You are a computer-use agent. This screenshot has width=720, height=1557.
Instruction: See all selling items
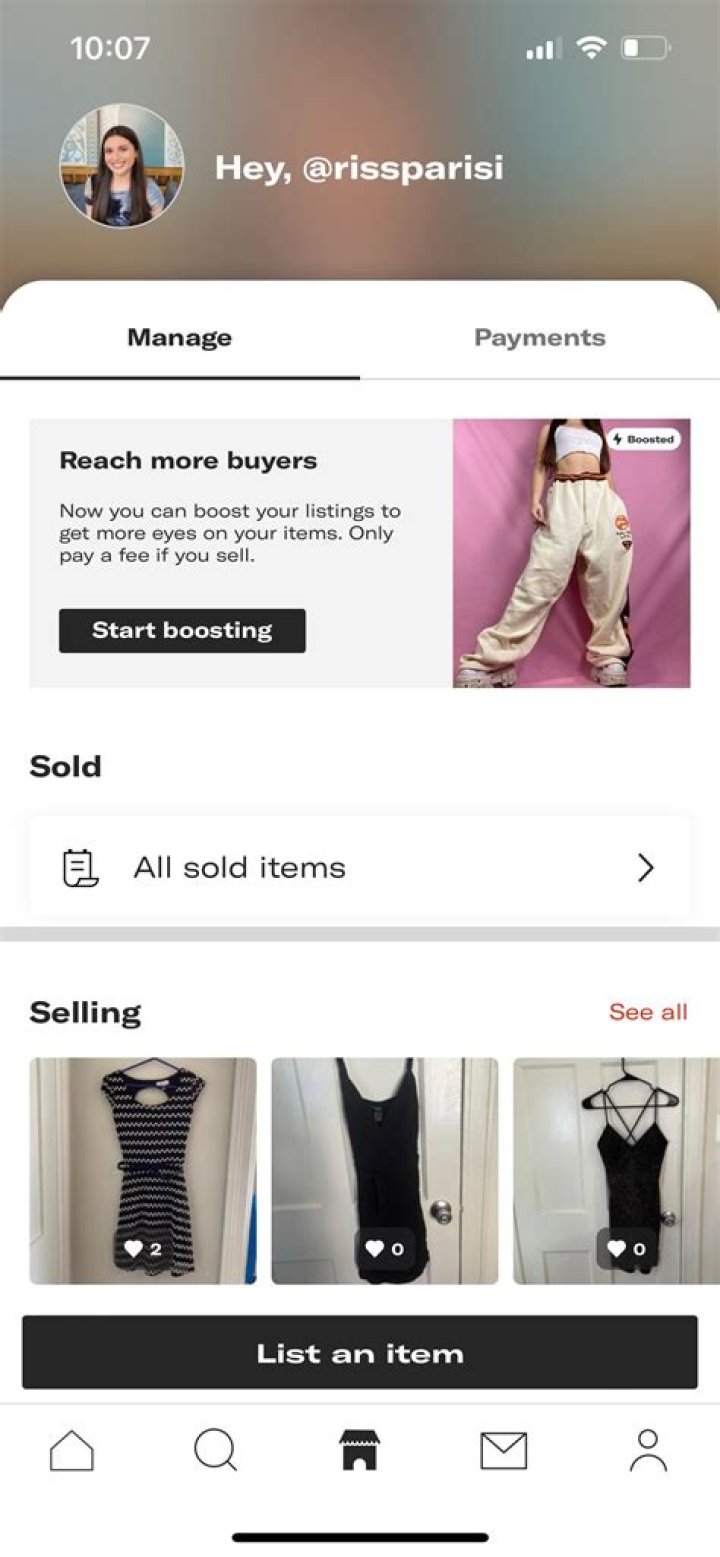pos(648,1012)
